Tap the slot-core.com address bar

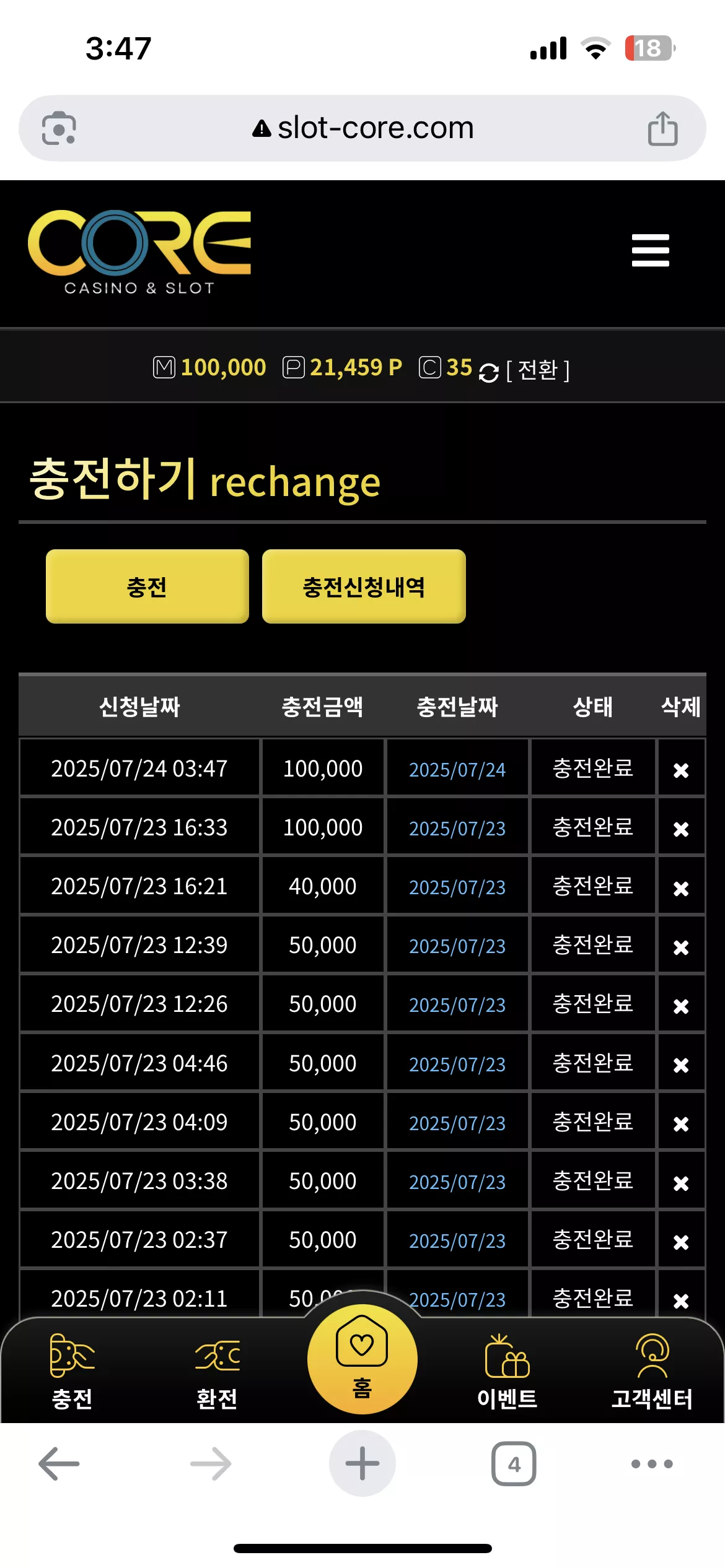pyautogui.click(x=362, y=128)
